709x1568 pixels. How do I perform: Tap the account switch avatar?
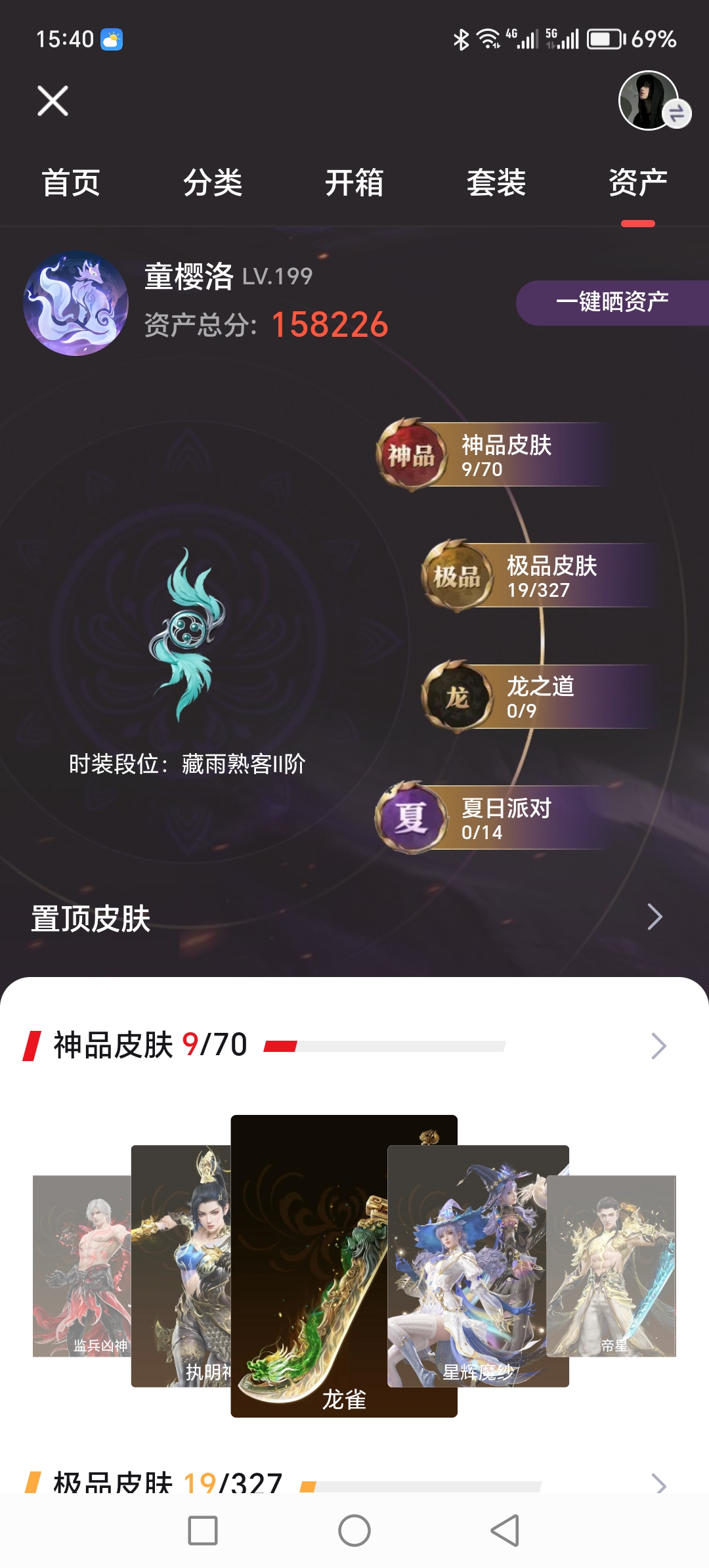coord(650,101)
